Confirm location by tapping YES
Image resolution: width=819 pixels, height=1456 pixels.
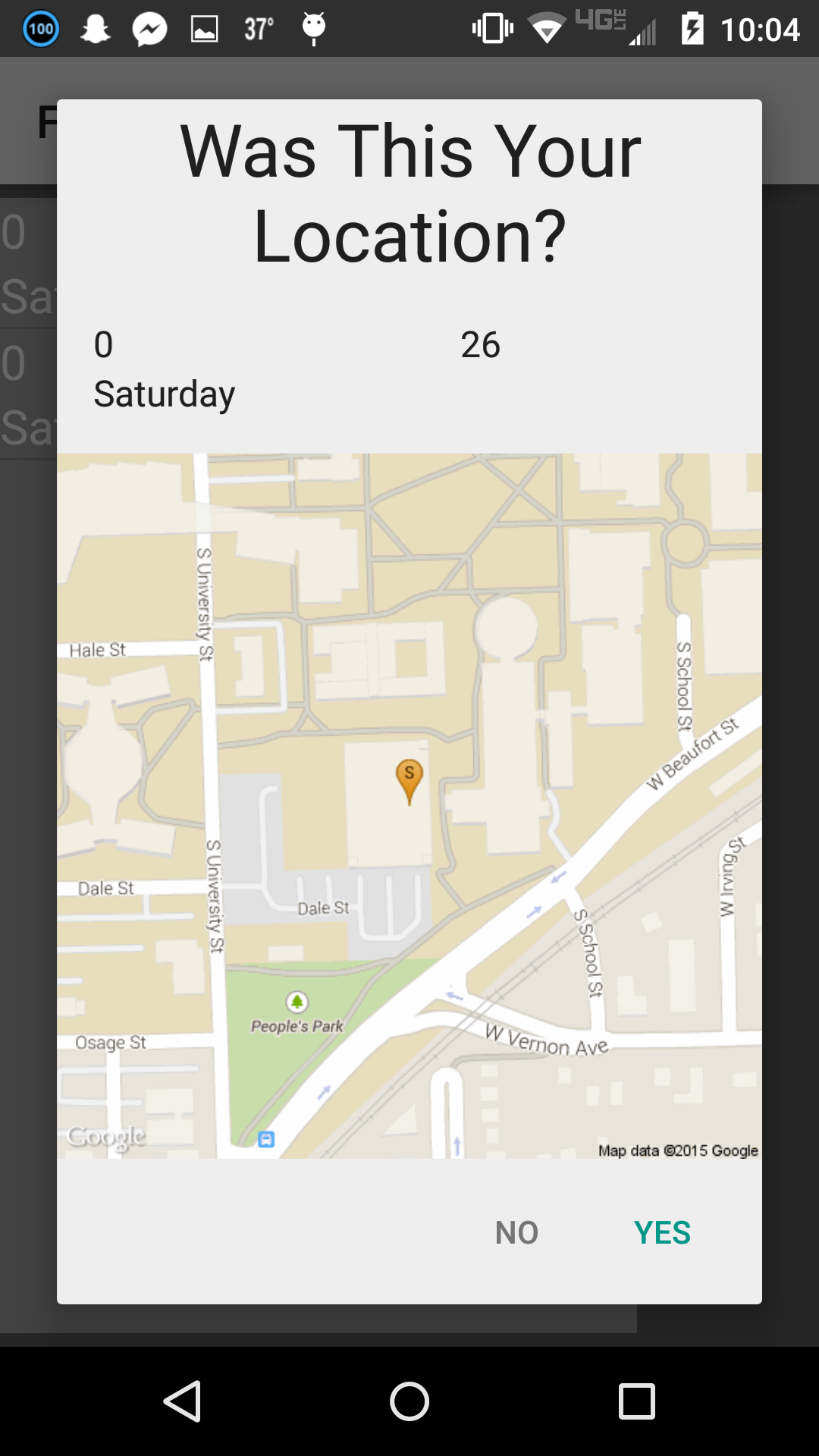tap(662, 1232)
